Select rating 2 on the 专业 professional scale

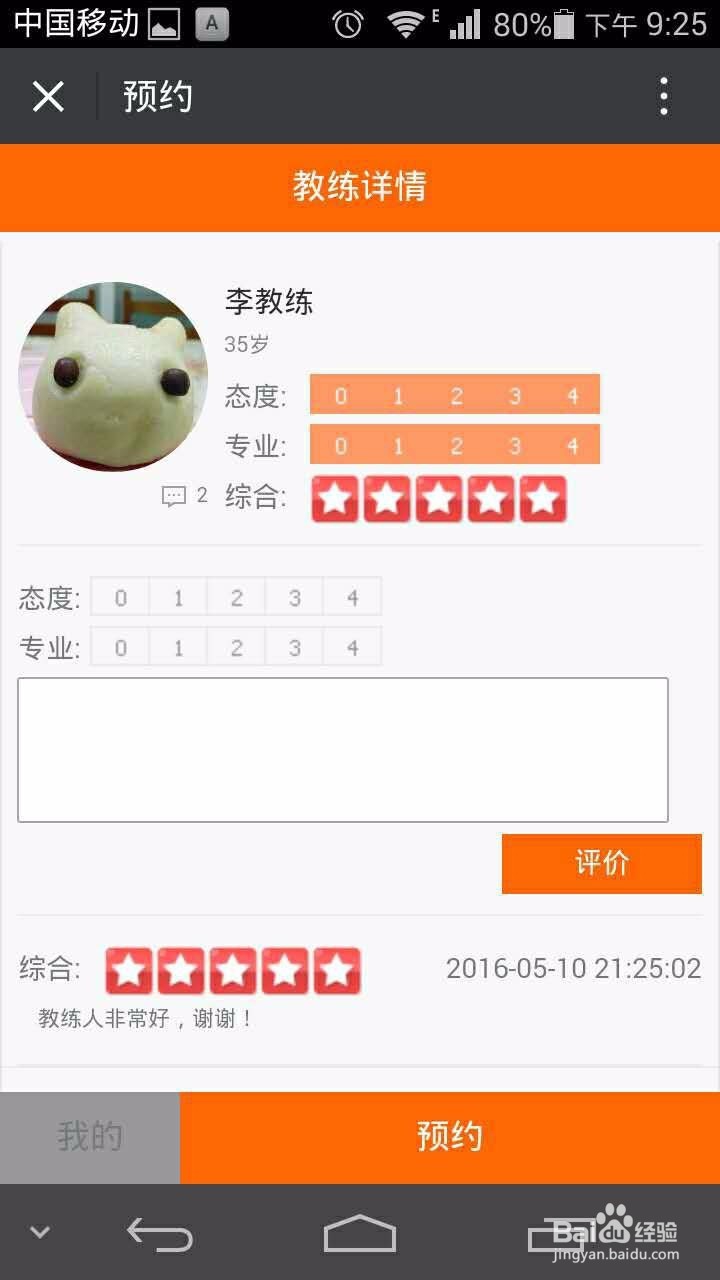(x=236, y=647)
